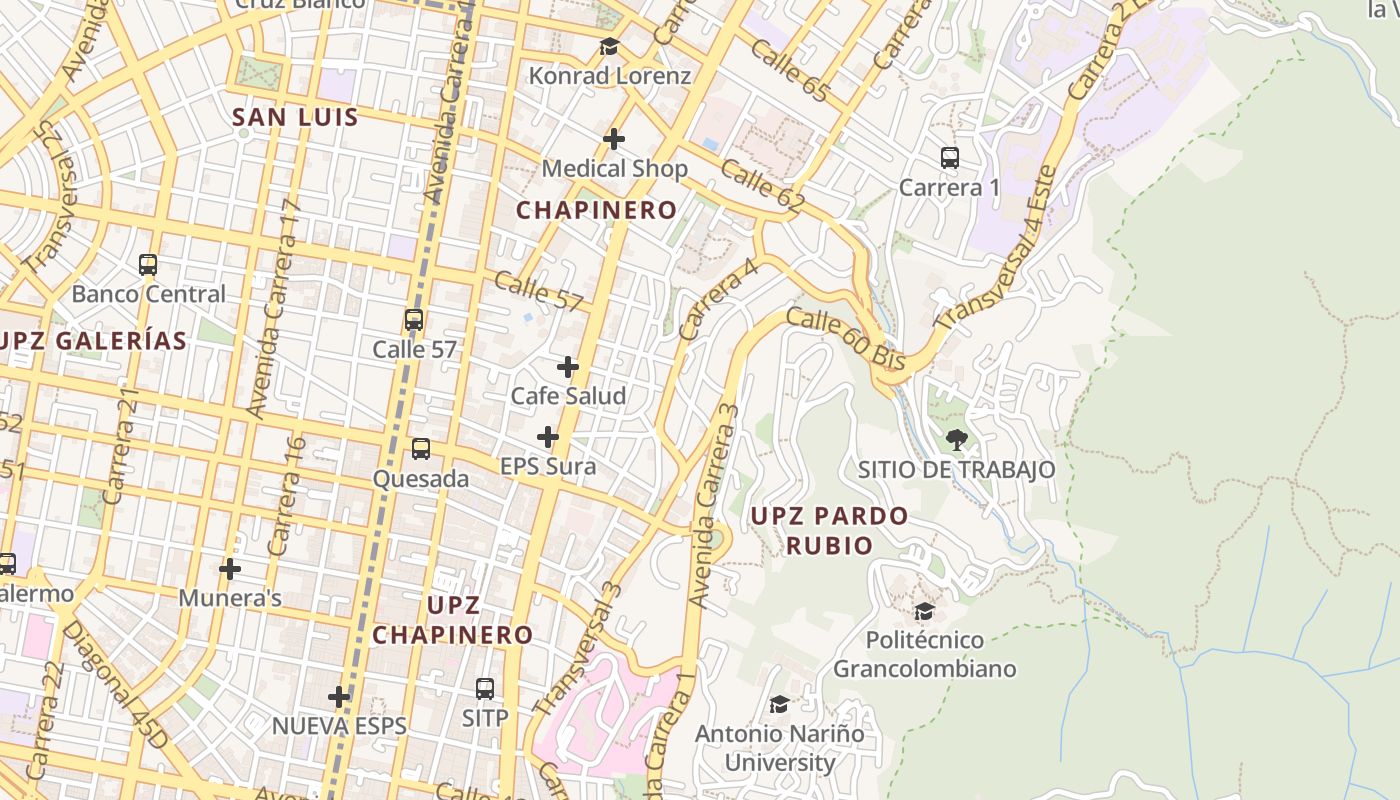Viewport: 1400px width, 800px height.
Task: Open the Quesada bus stop marker
Action: coord(421,449)
